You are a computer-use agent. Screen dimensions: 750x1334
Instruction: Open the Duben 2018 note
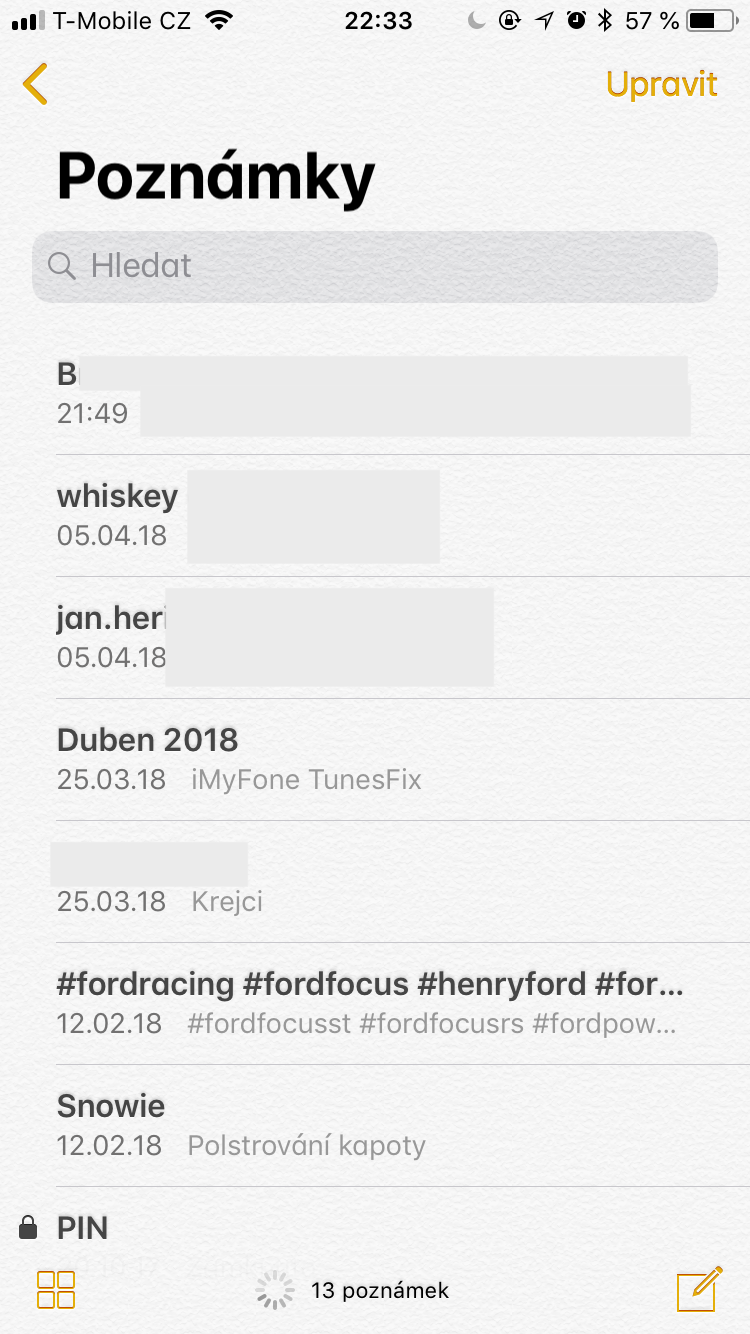[375, 759]
